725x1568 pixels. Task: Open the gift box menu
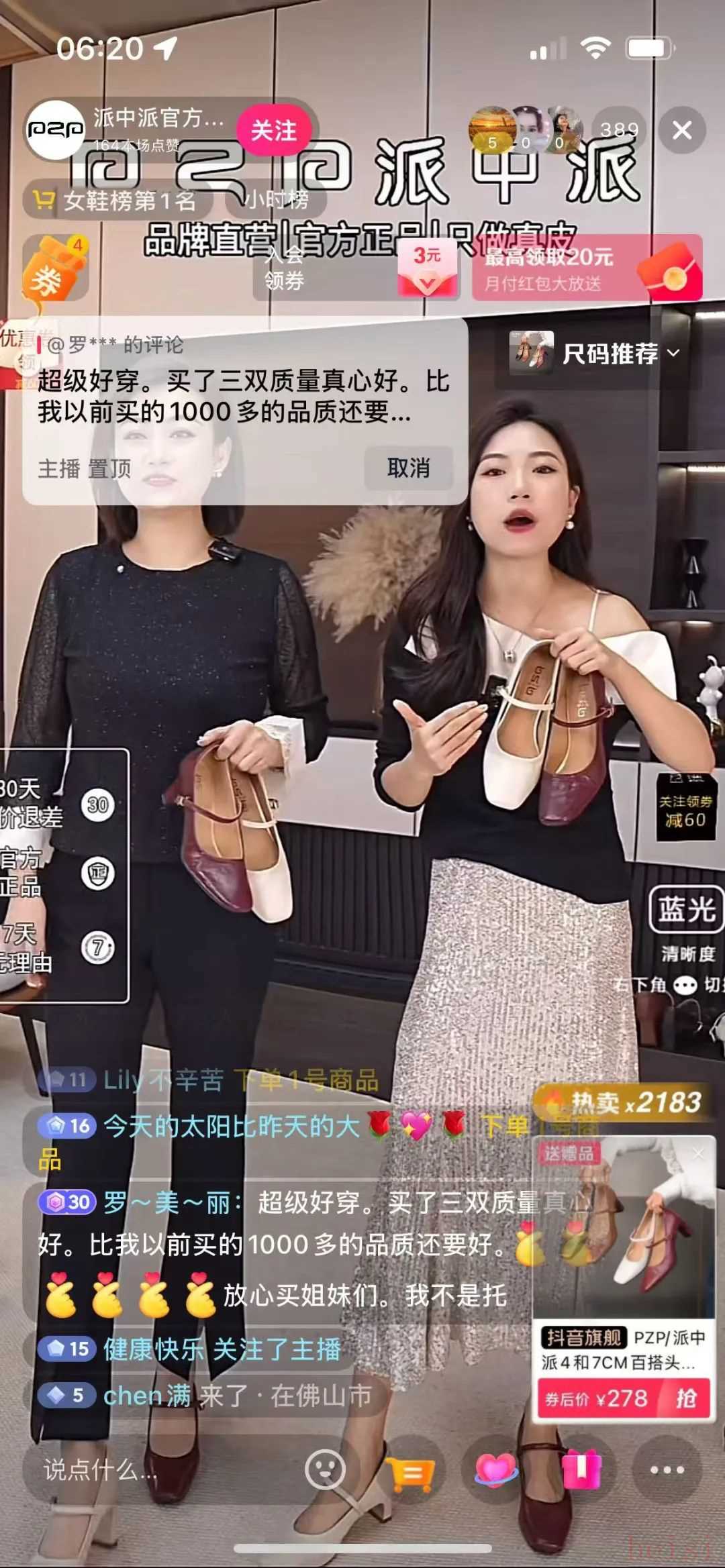pos(581,1470)
